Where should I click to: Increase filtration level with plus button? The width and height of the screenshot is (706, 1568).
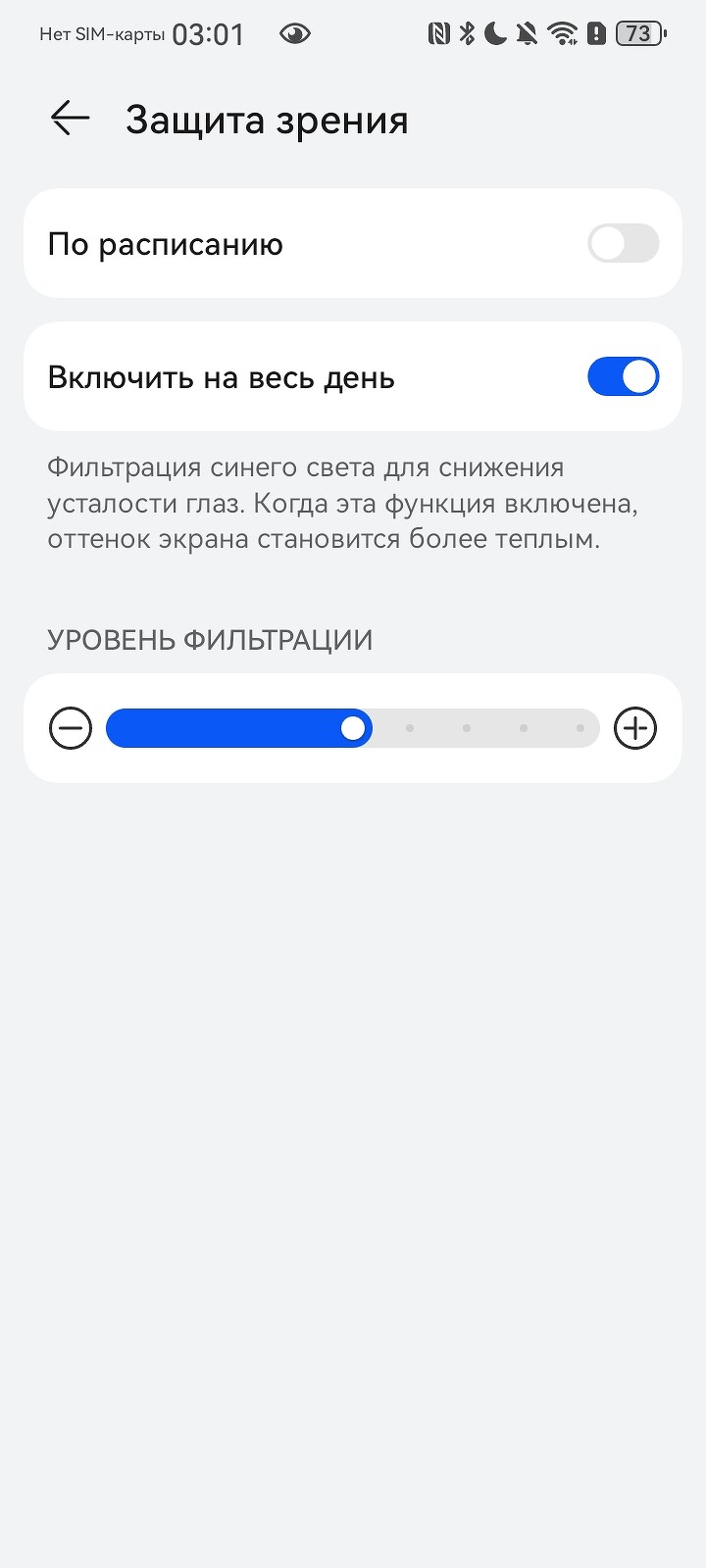click(x=634, y=728)
